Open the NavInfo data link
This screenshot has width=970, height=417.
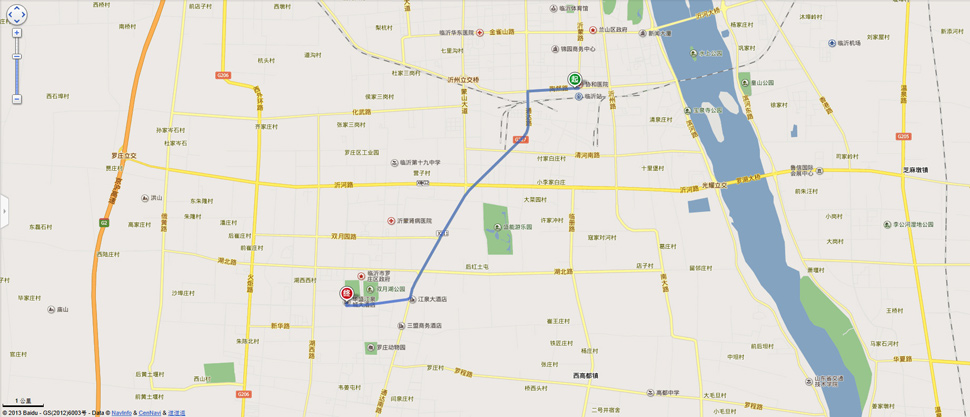click(x=121, y=412)
